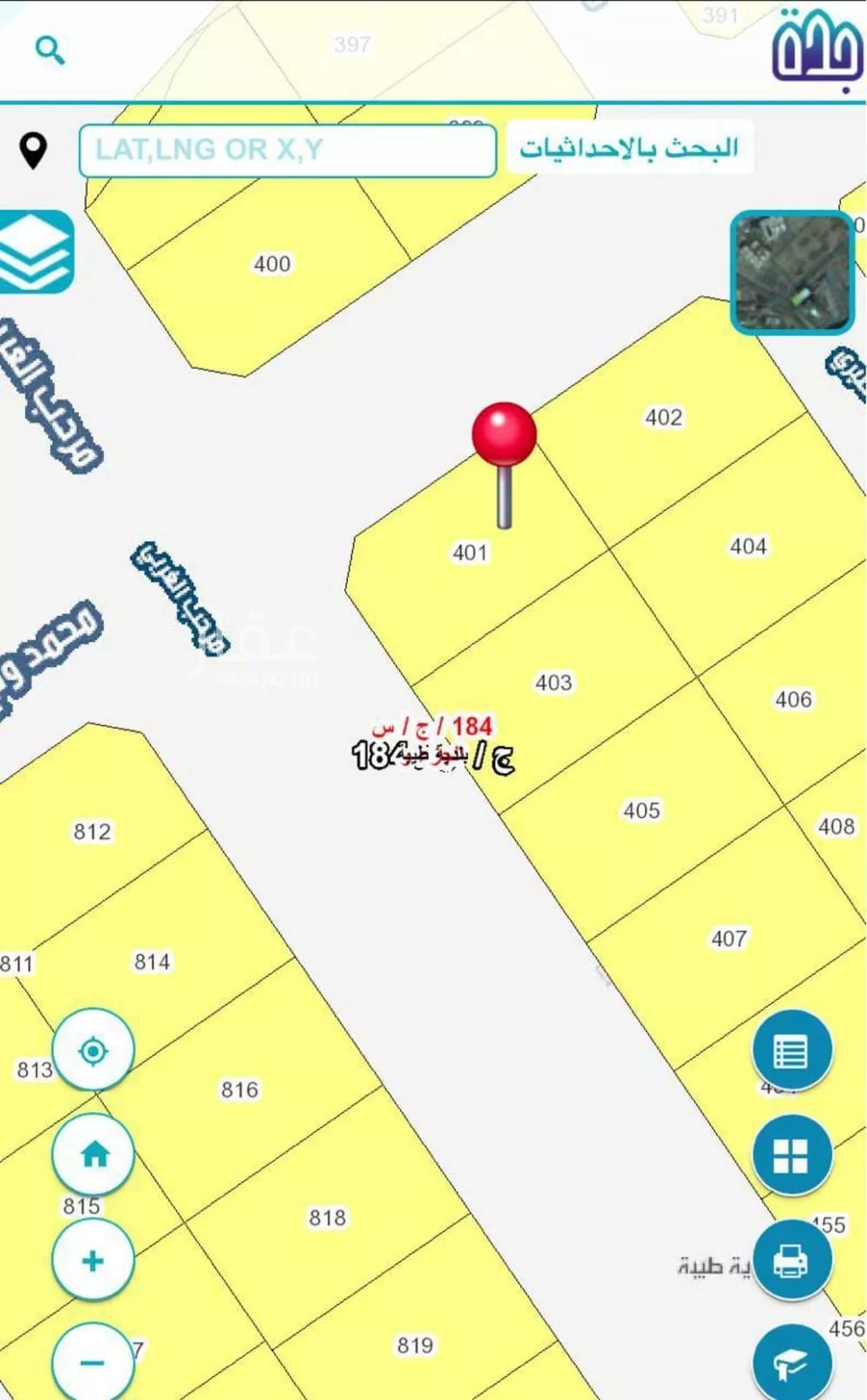Viewport: 867px width, 1400px height.
Task: Zoom in with the plus button
Action: pyautogui.click(x=93, y=1259)
